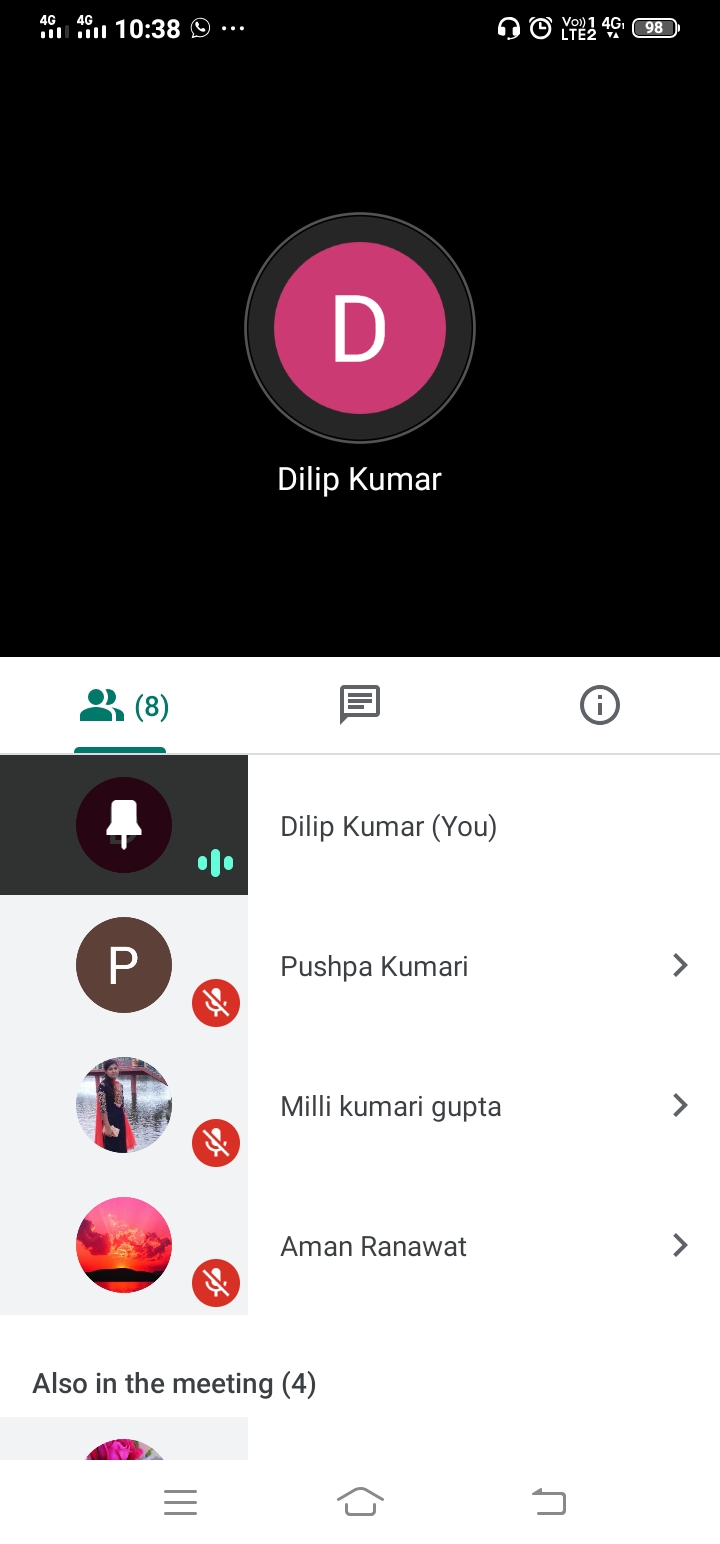Open the meeting info tab
The width and height of the screenshot is (720, 1544).
coord(599,705)
